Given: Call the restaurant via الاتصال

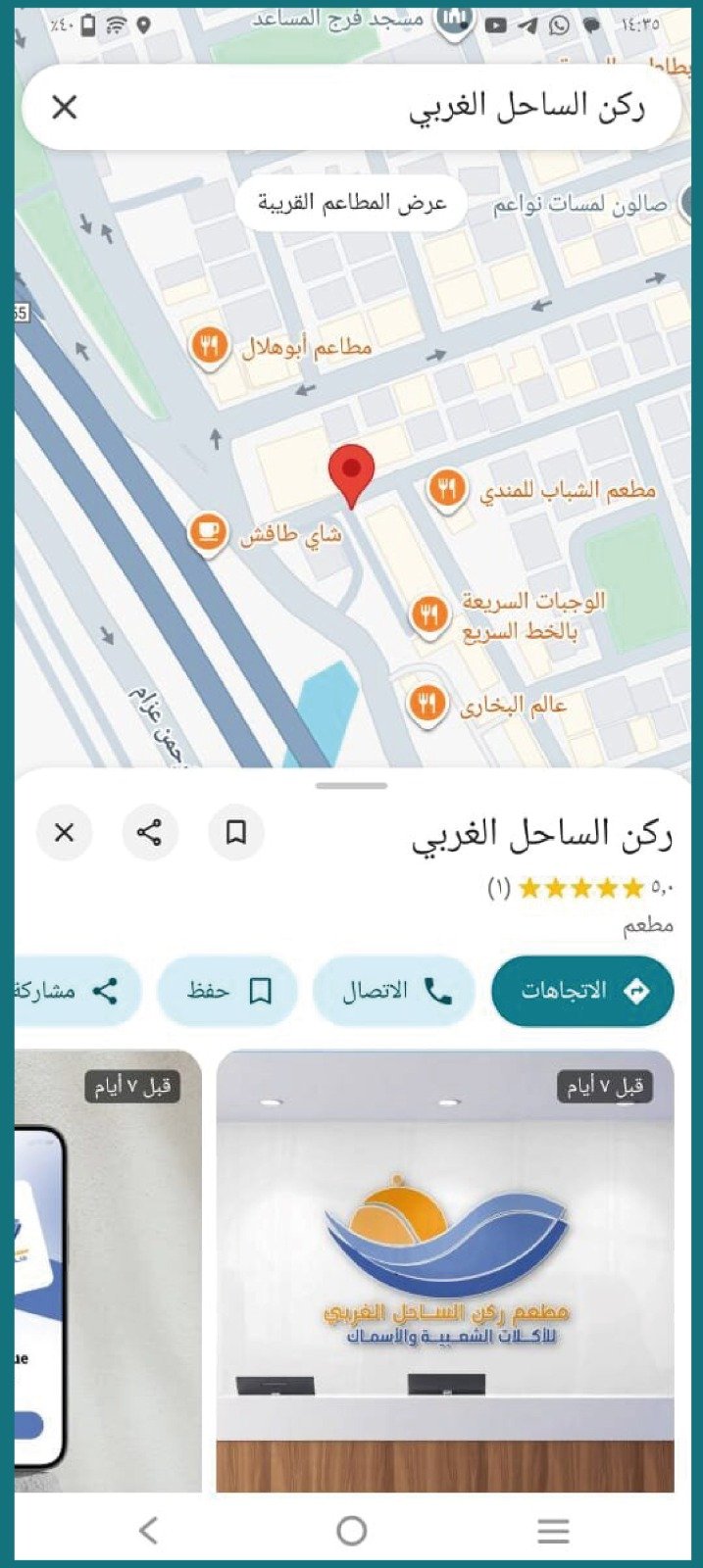Looking at the screenshot, I should 394,991.
